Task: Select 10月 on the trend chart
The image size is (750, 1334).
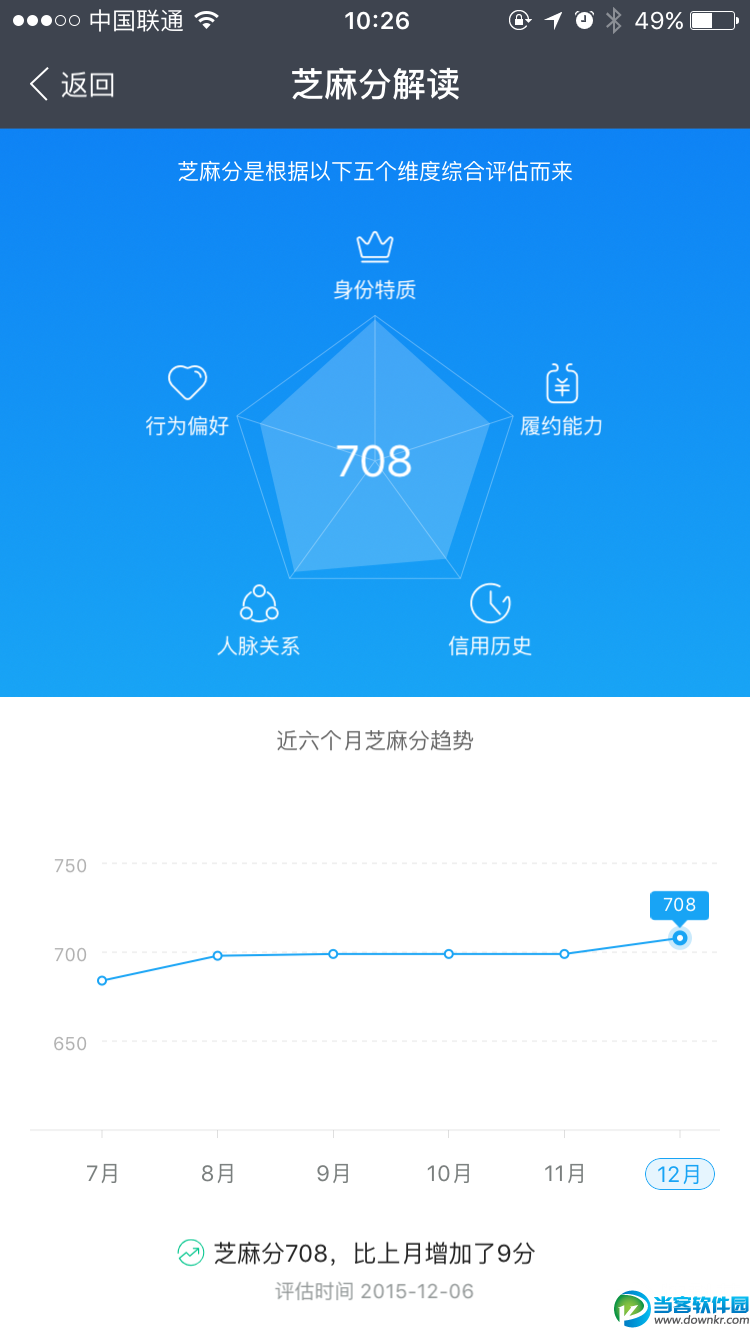Action: (x=449, y=1174)
